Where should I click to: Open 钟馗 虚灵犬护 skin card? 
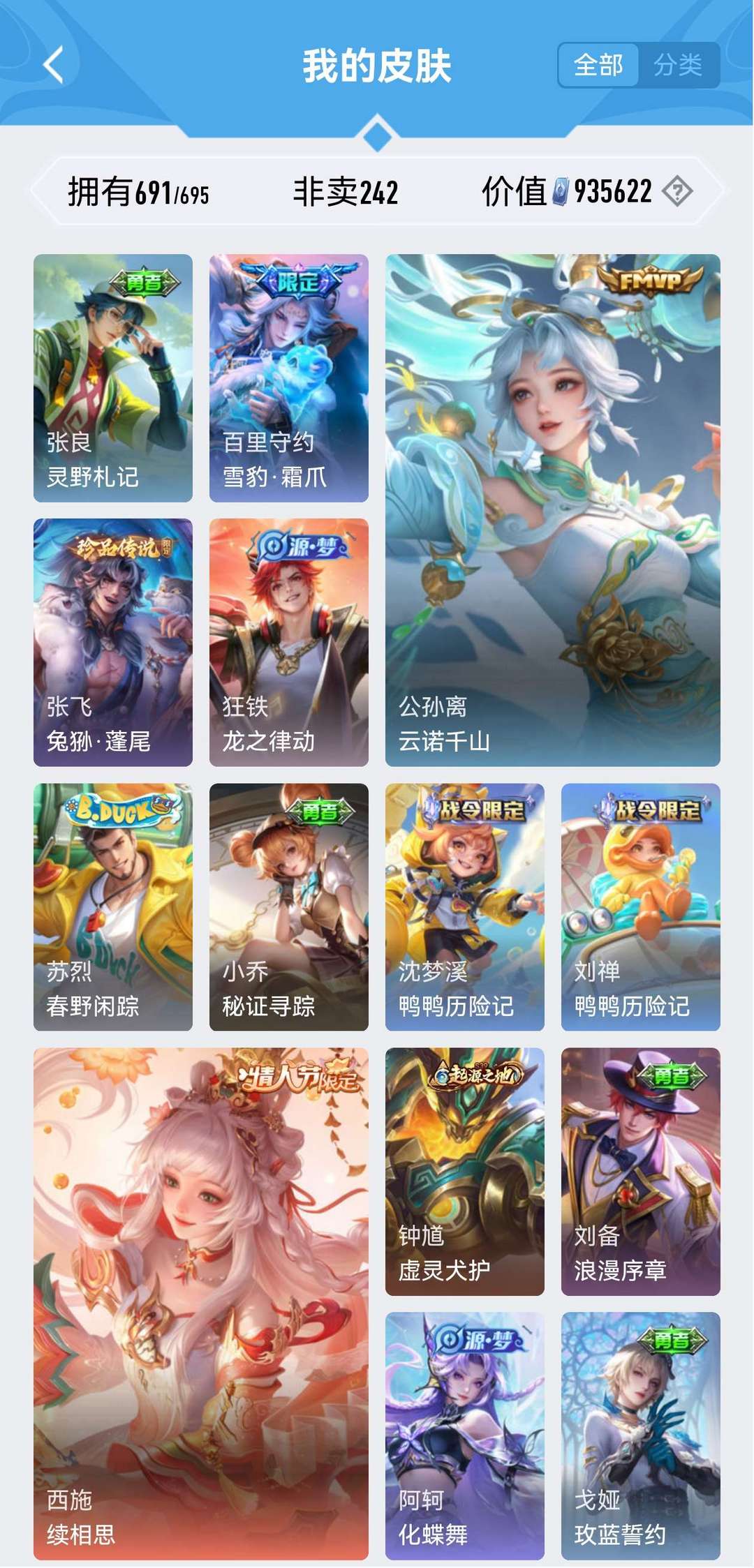point(465,1171)
